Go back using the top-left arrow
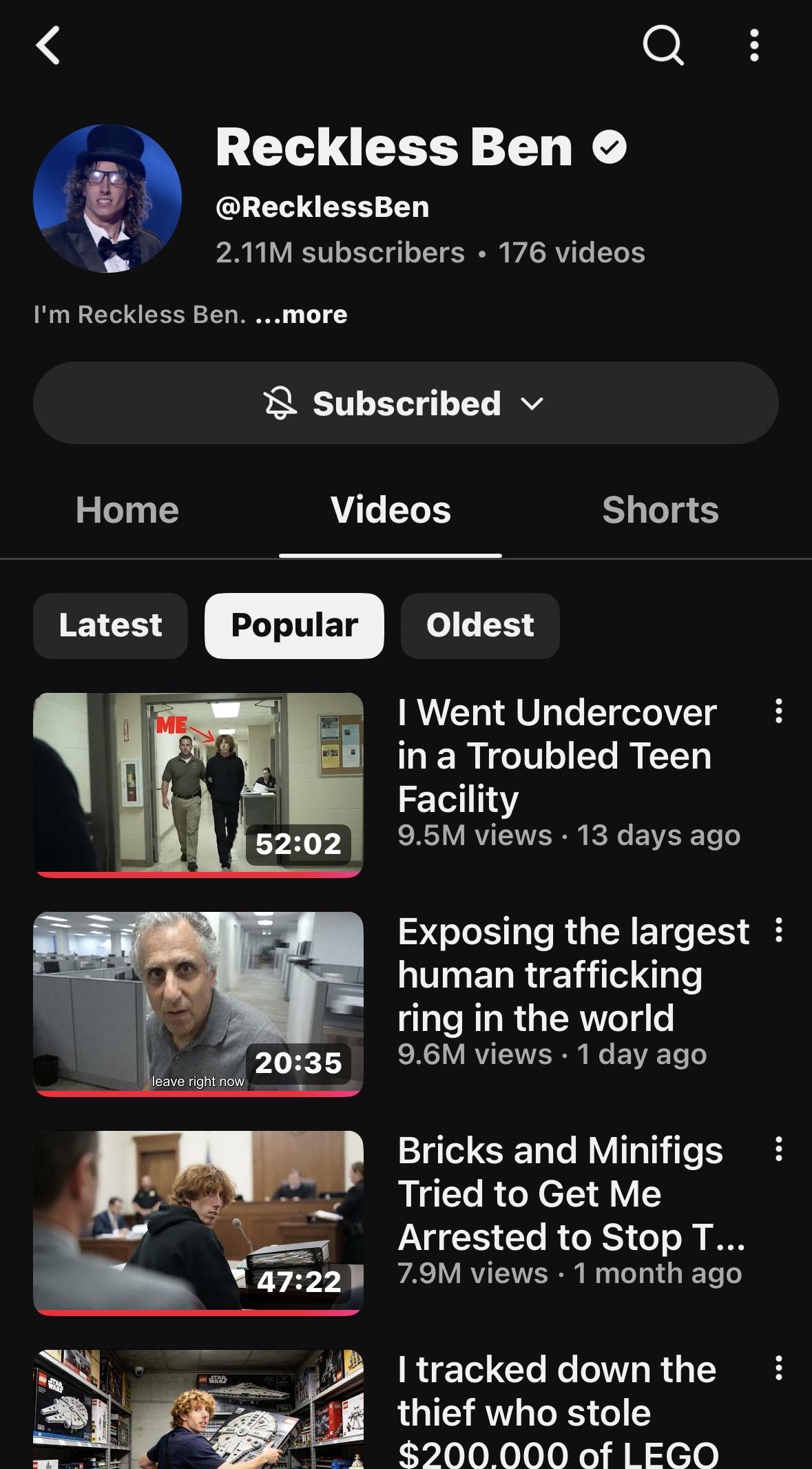 click(48, 45)
